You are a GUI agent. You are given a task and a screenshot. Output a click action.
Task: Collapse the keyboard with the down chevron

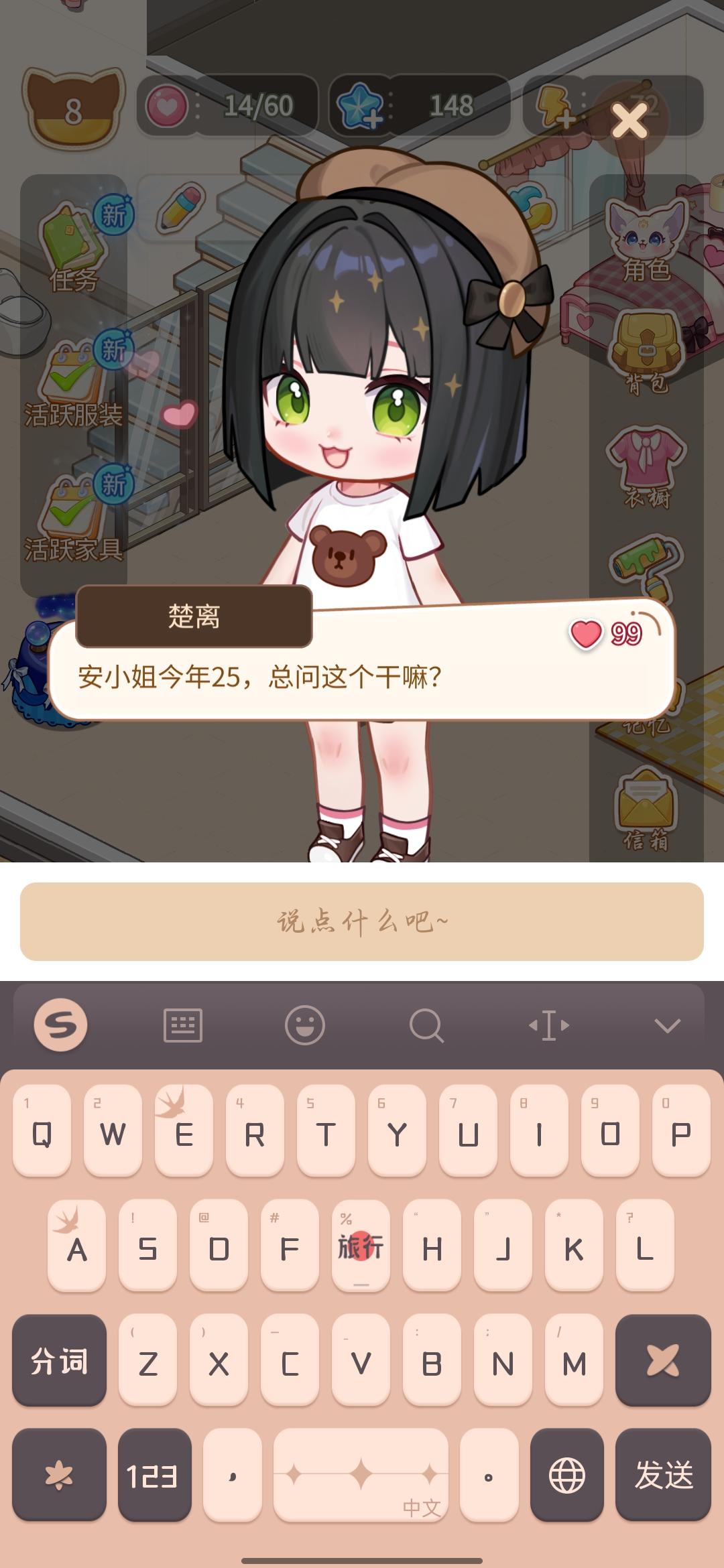(x=667, y=1025)
